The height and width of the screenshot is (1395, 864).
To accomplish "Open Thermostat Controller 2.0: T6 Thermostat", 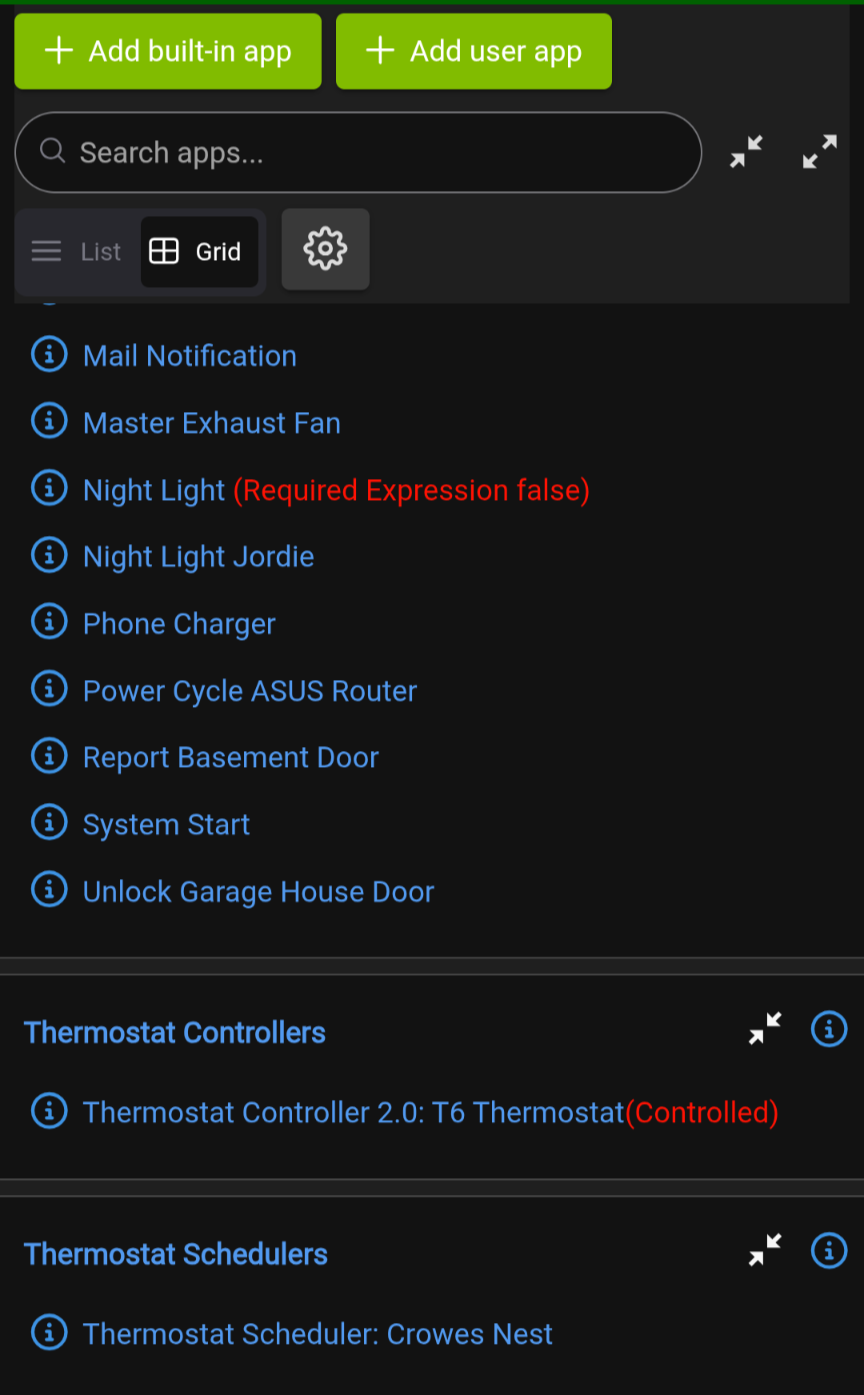I will point(354,1112).
